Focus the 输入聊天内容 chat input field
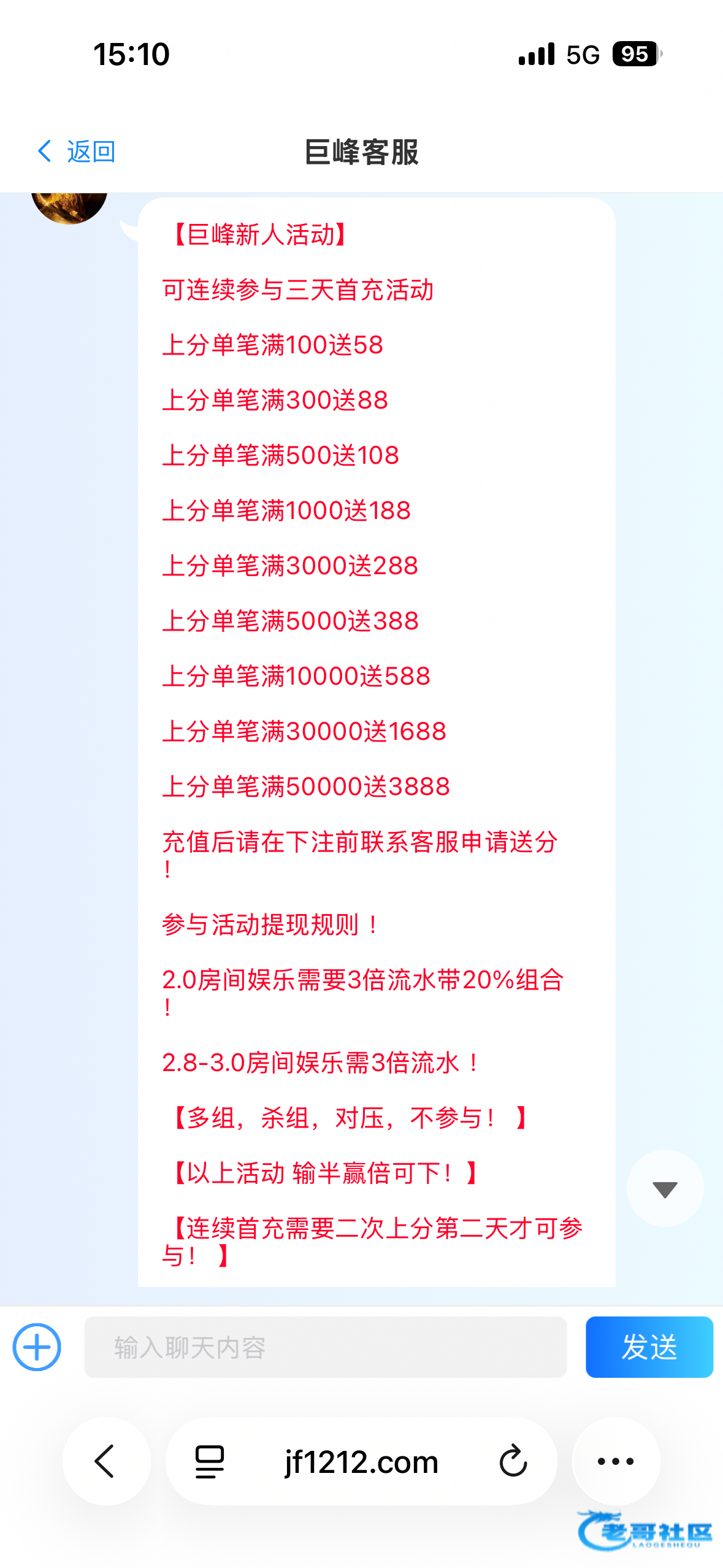The width and height of the screenshot is (723, 1568). coord(325,1347)
